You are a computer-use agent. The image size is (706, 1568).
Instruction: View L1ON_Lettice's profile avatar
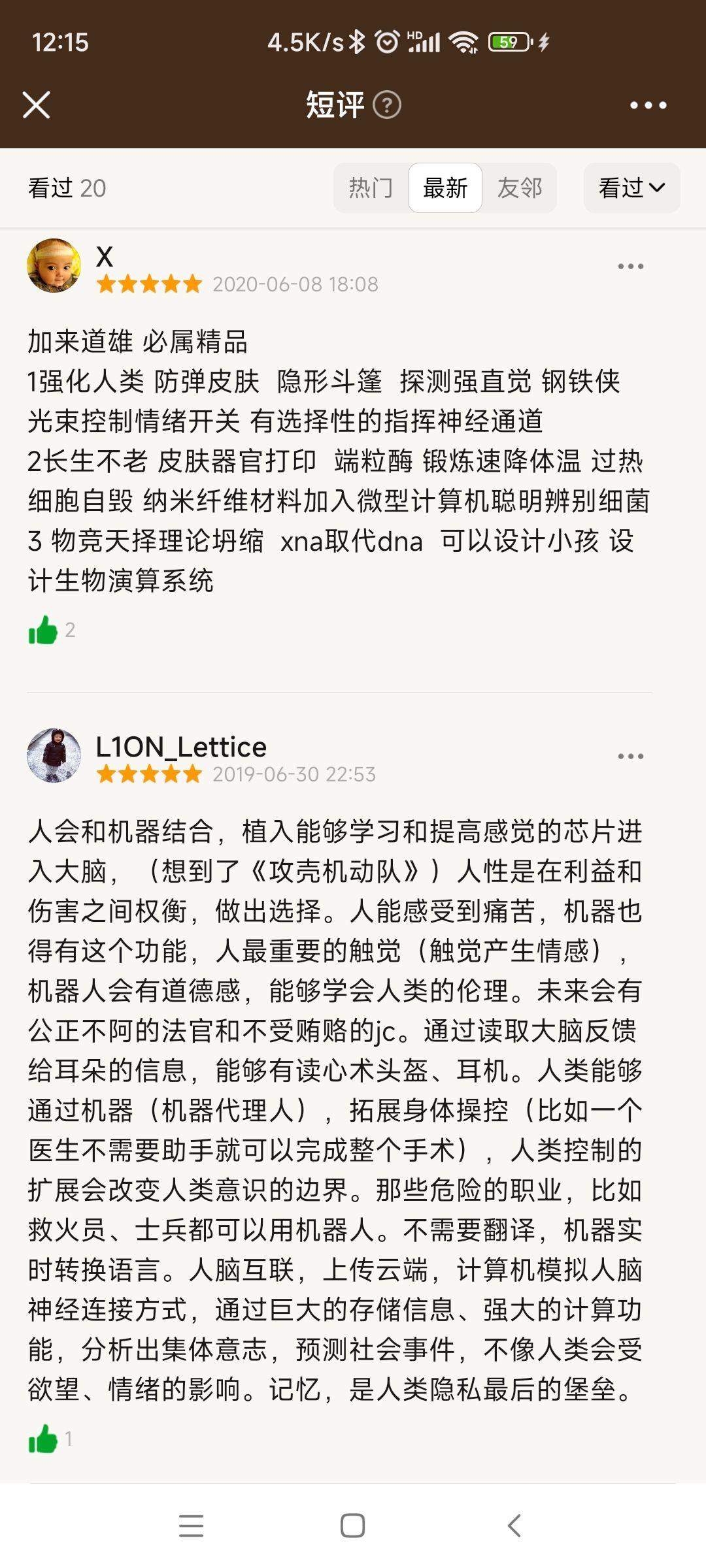54,756
